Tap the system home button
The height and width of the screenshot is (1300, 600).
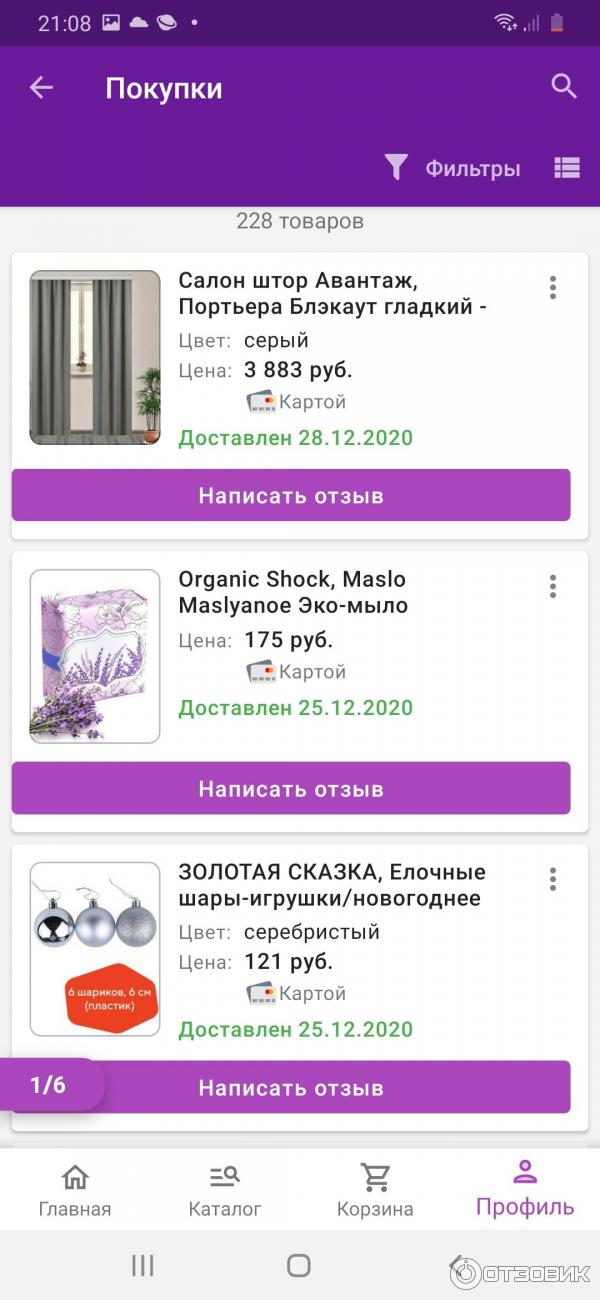[x=299, y=1266]
